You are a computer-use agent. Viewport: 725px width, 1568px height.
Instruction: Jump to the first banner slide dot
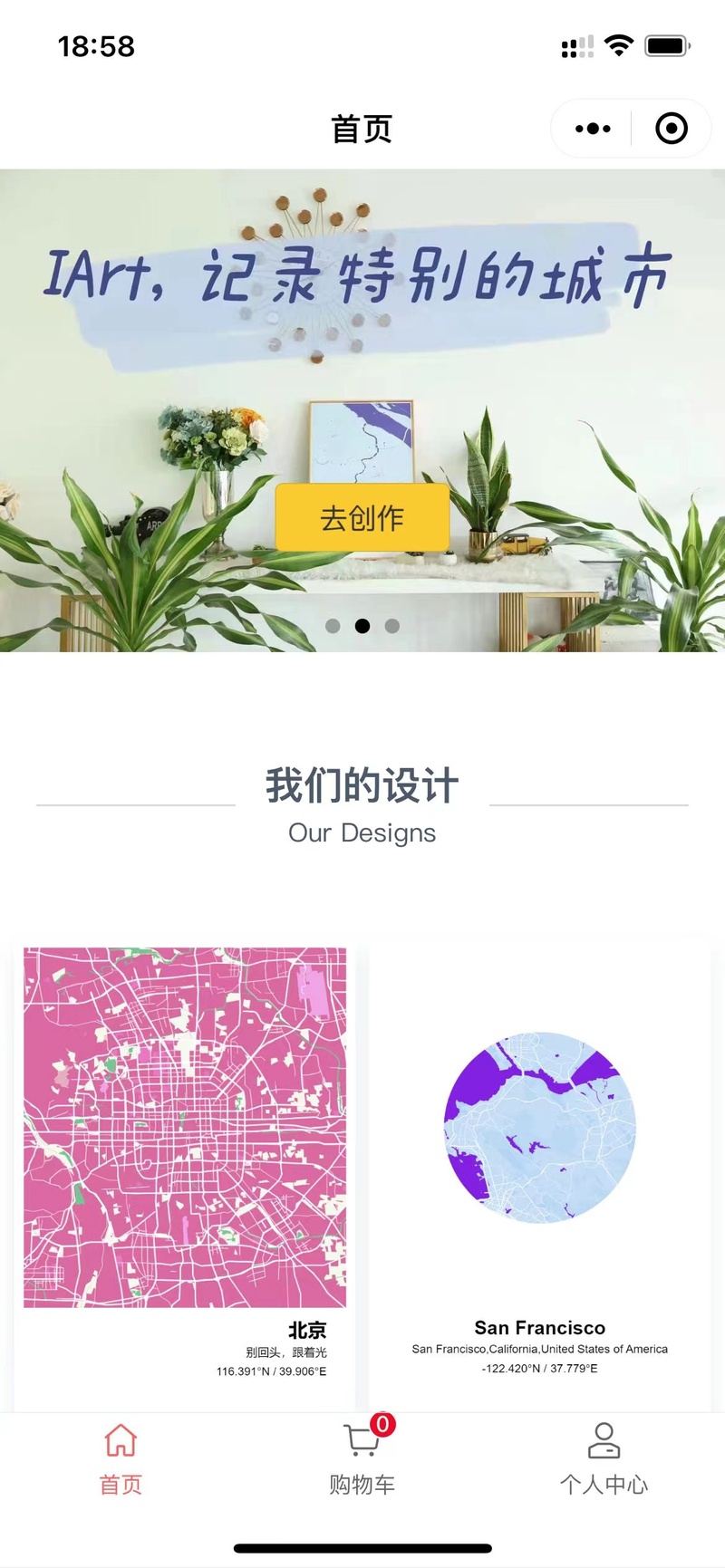(333, 626)
